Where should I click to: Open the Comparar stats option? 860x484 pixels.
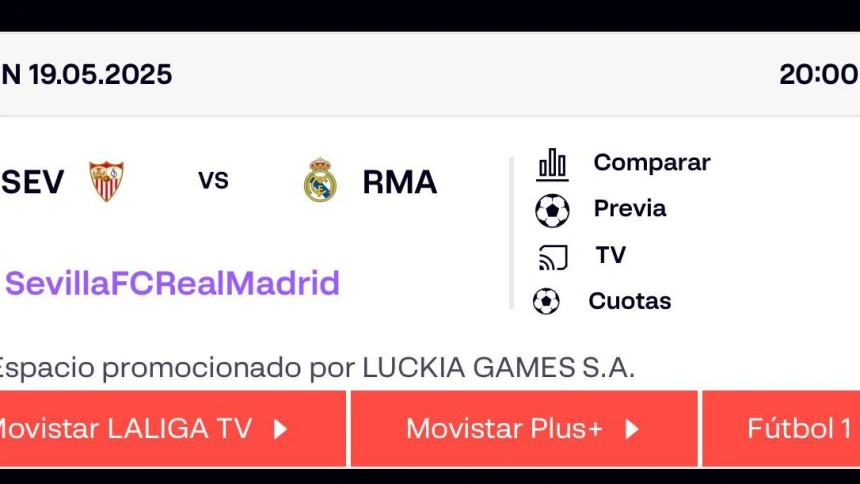[650, 163]
